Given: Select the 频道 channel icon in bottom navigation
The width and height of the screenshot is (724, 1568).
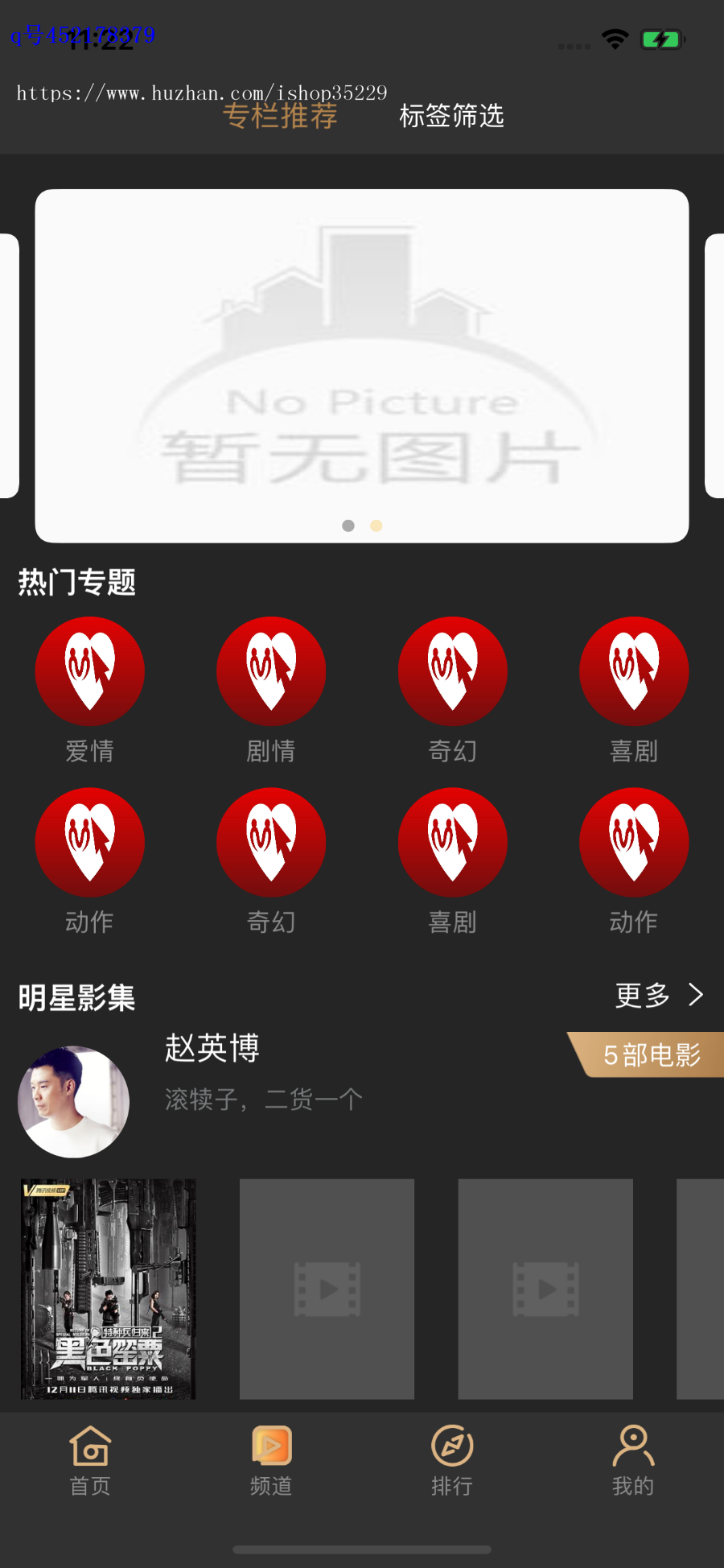Looking at the screenshot, I should [x=271, y=1447].
